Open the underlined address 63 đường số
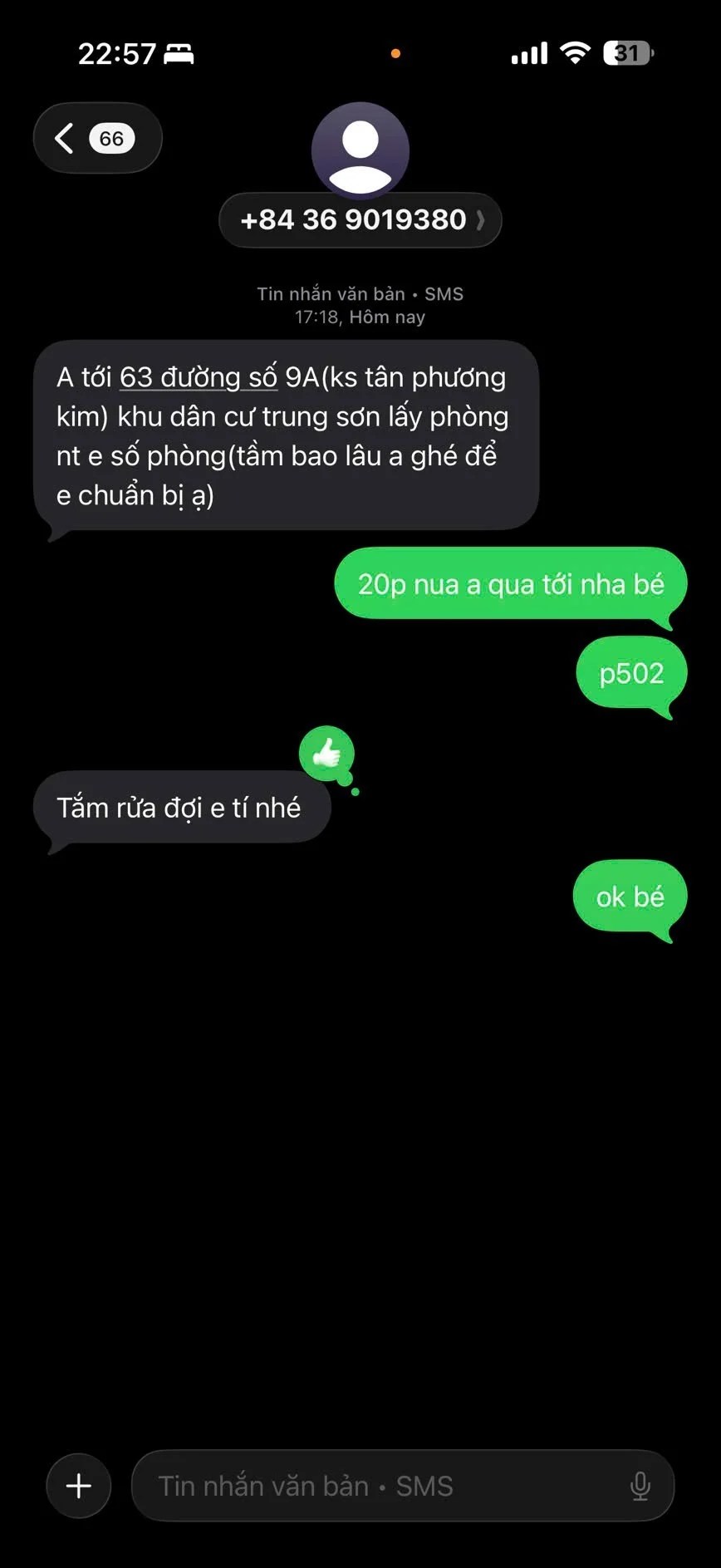Screen dimensions: 721x1568 point(198,377)
